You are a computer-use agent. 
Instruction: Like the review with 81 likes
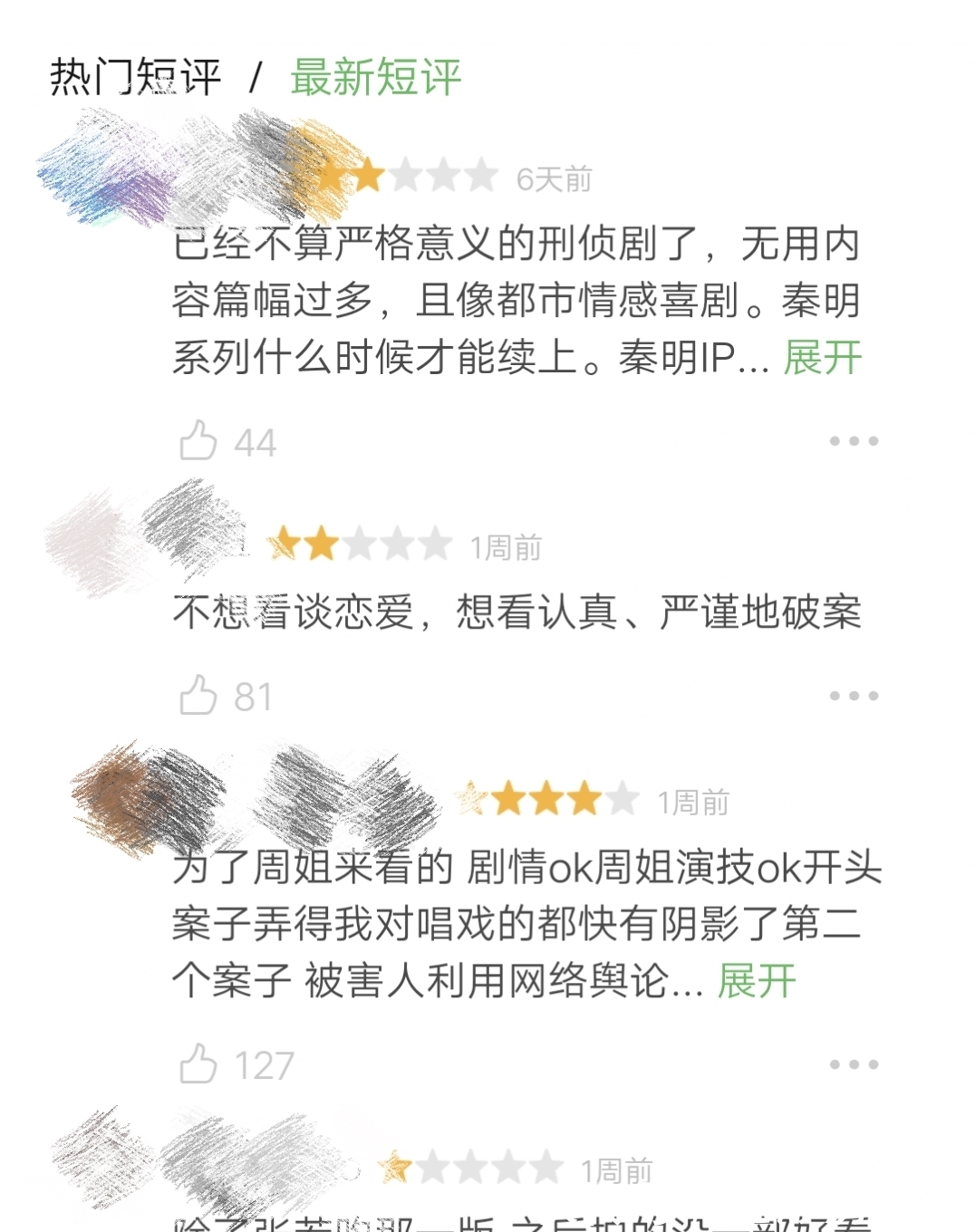[x=198, y=696]
